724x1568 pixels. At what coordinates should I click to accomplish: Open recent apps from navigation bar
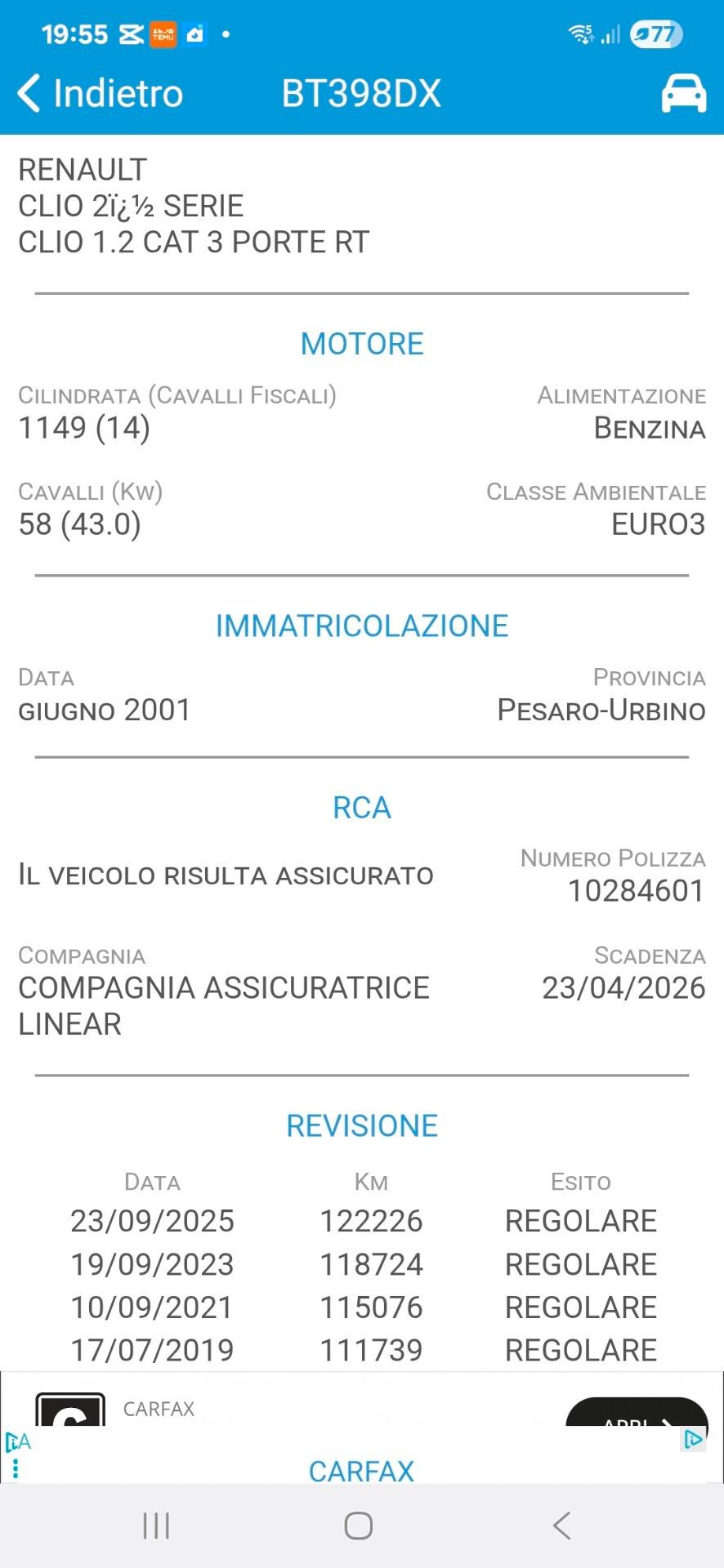[x=155, y=1525]
